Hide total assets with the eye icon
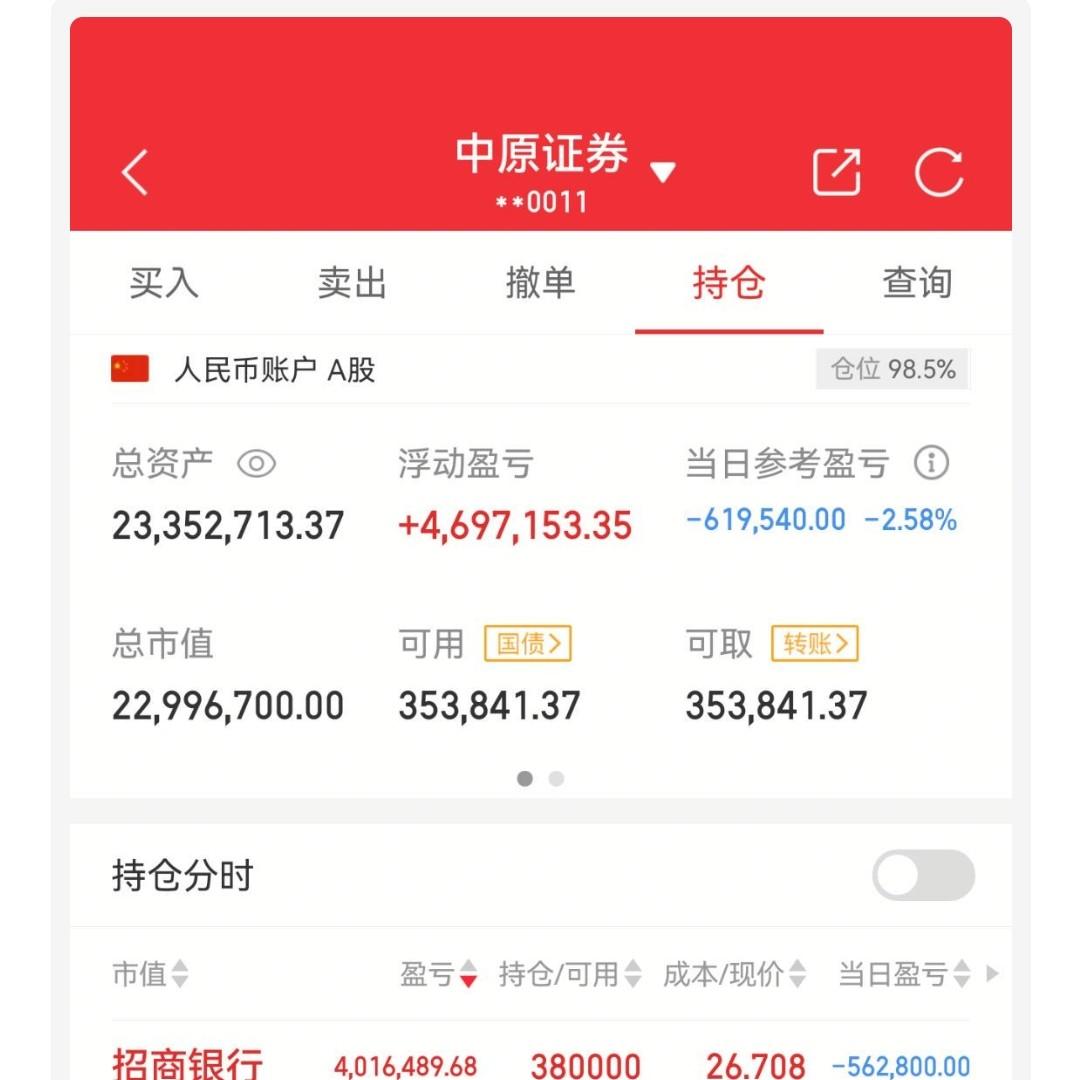 pyautogui.click(x=256, y=464)
